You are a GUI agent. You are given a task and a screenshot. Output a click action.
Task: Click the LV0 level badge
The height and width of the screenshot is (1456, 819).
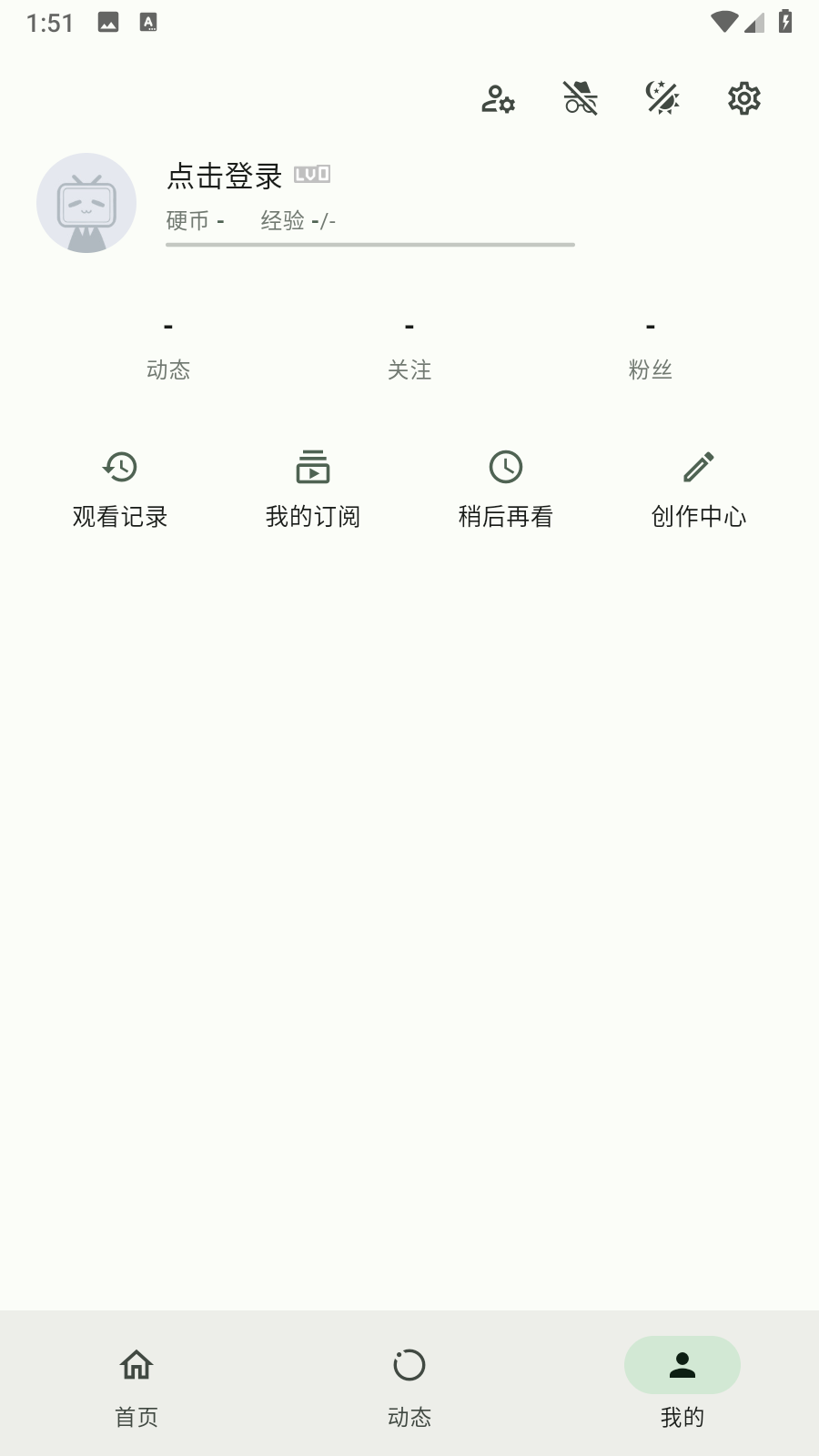[313, 173]
